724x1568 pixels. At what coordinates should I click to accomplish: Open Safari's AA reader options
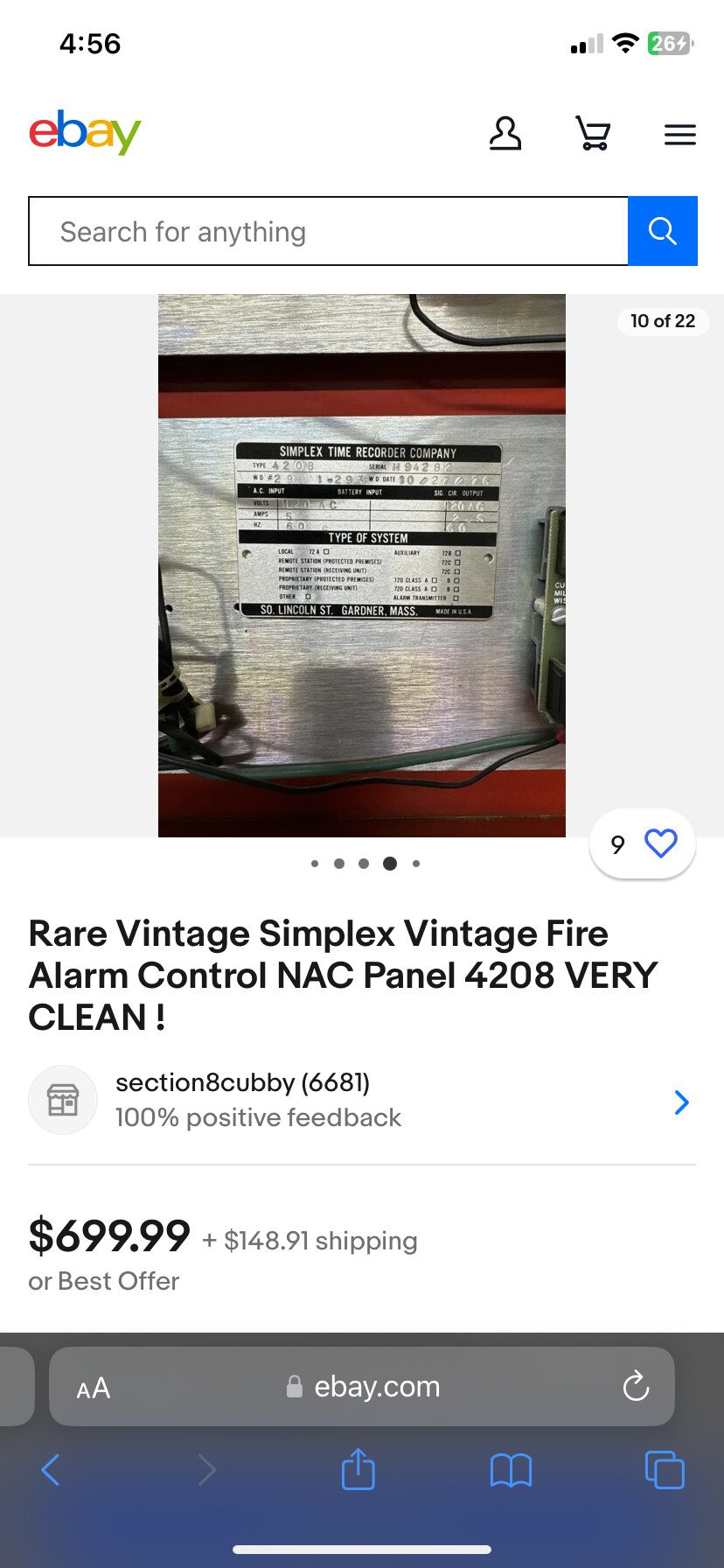94,1389
